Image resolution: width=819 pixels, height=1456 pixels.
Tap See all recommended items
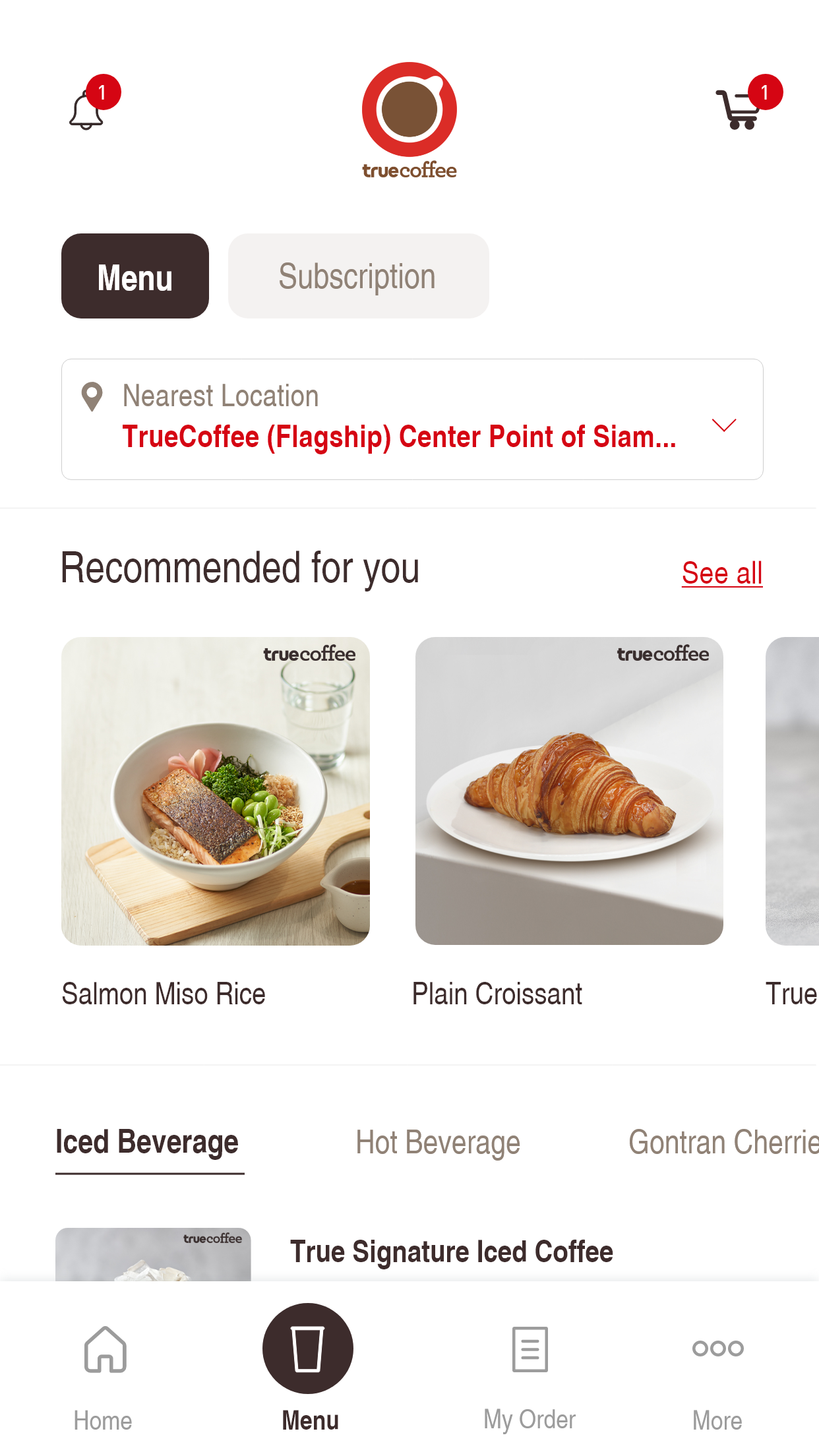click(722, 573)
